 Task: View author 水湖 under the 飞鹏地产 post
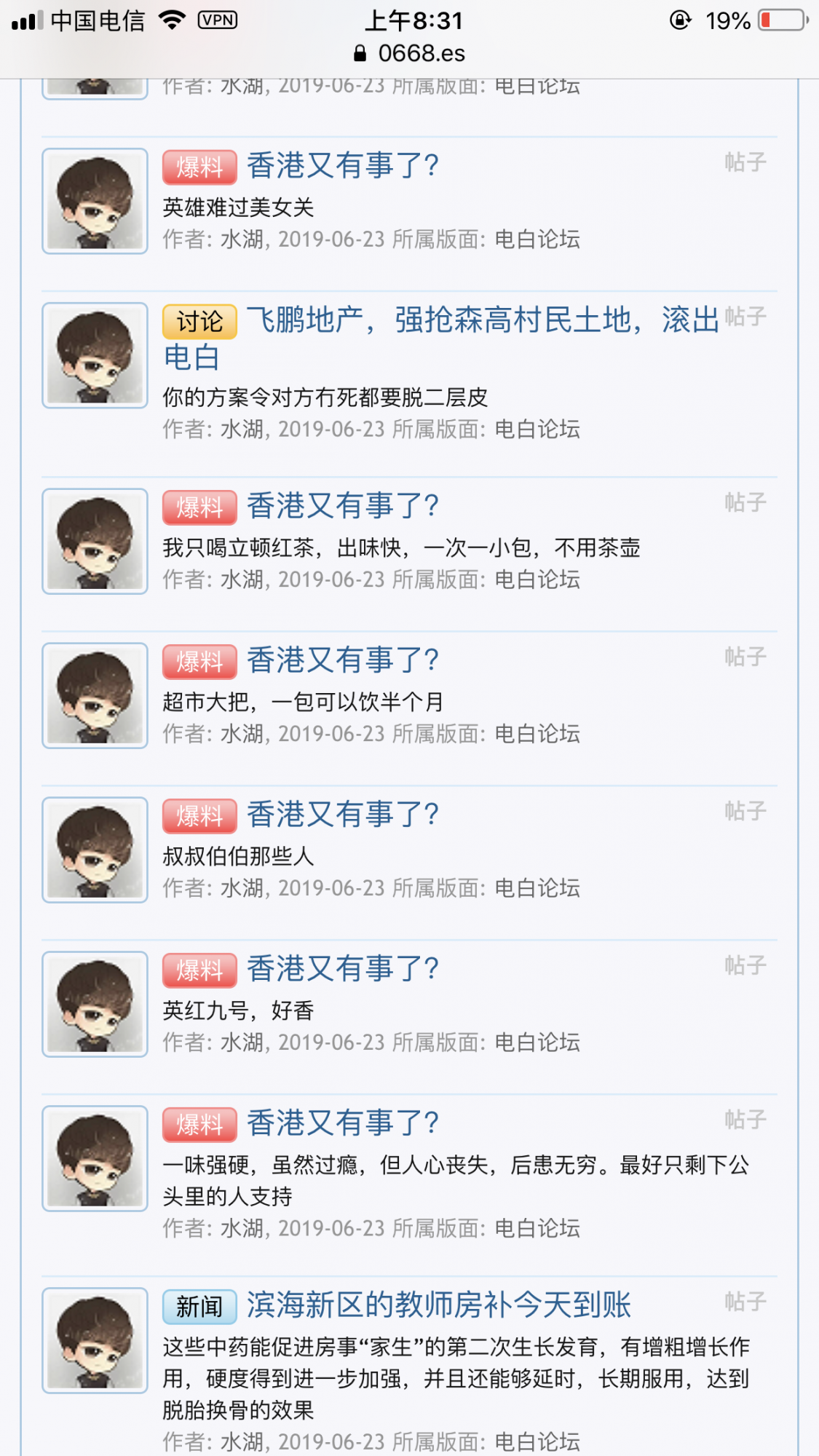(241, 430)
